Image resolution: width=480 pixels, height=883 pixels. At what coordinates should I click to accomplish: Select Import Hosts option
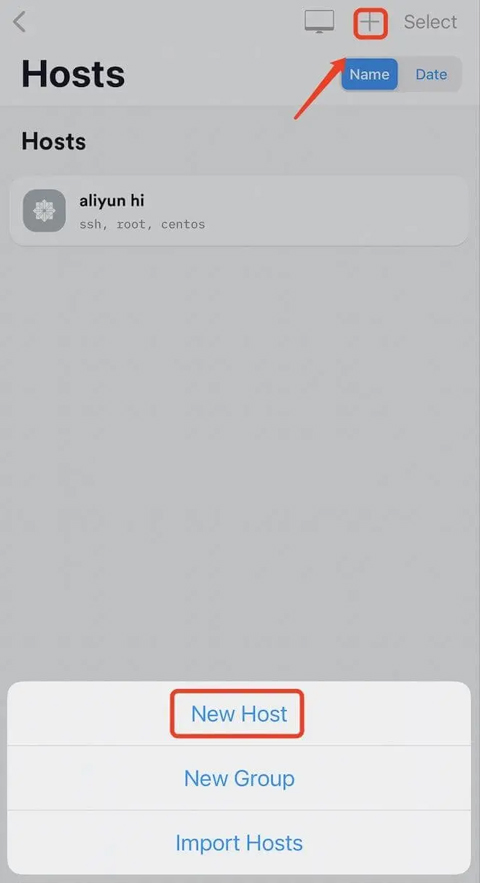tap(239, 843)
